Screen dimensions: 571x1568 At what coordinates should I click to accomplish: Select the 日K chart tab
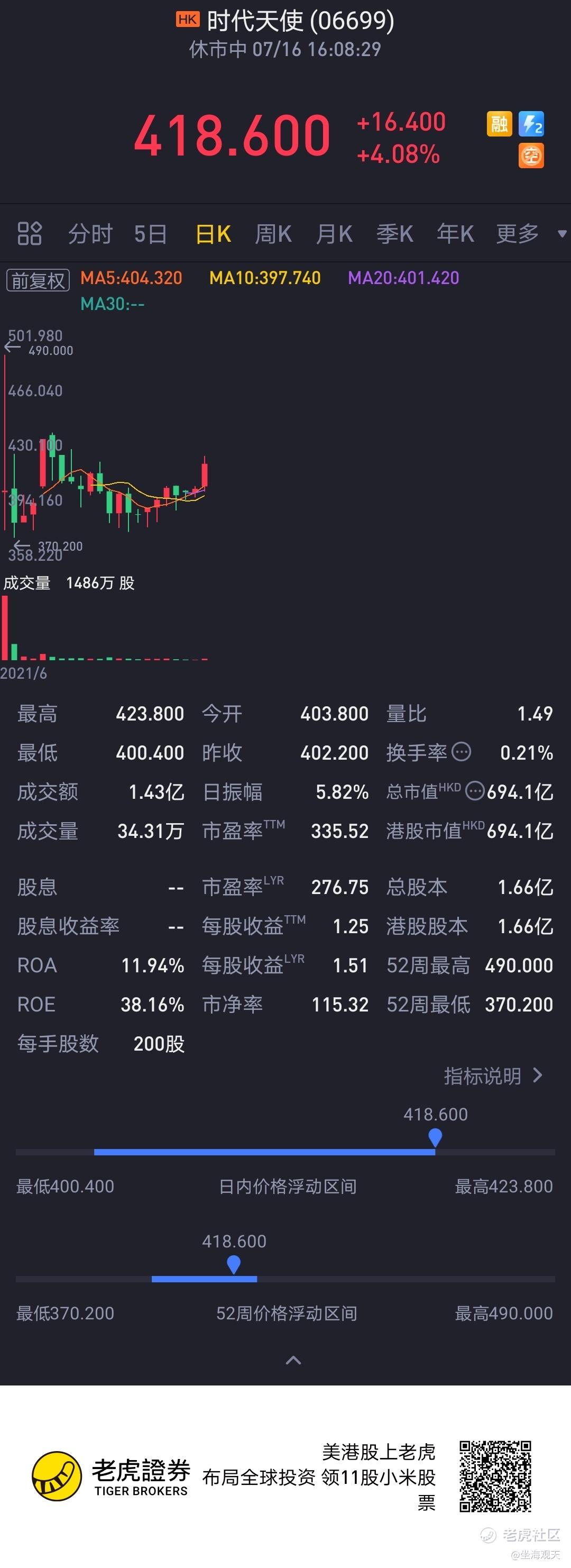(x=213, y=234)
